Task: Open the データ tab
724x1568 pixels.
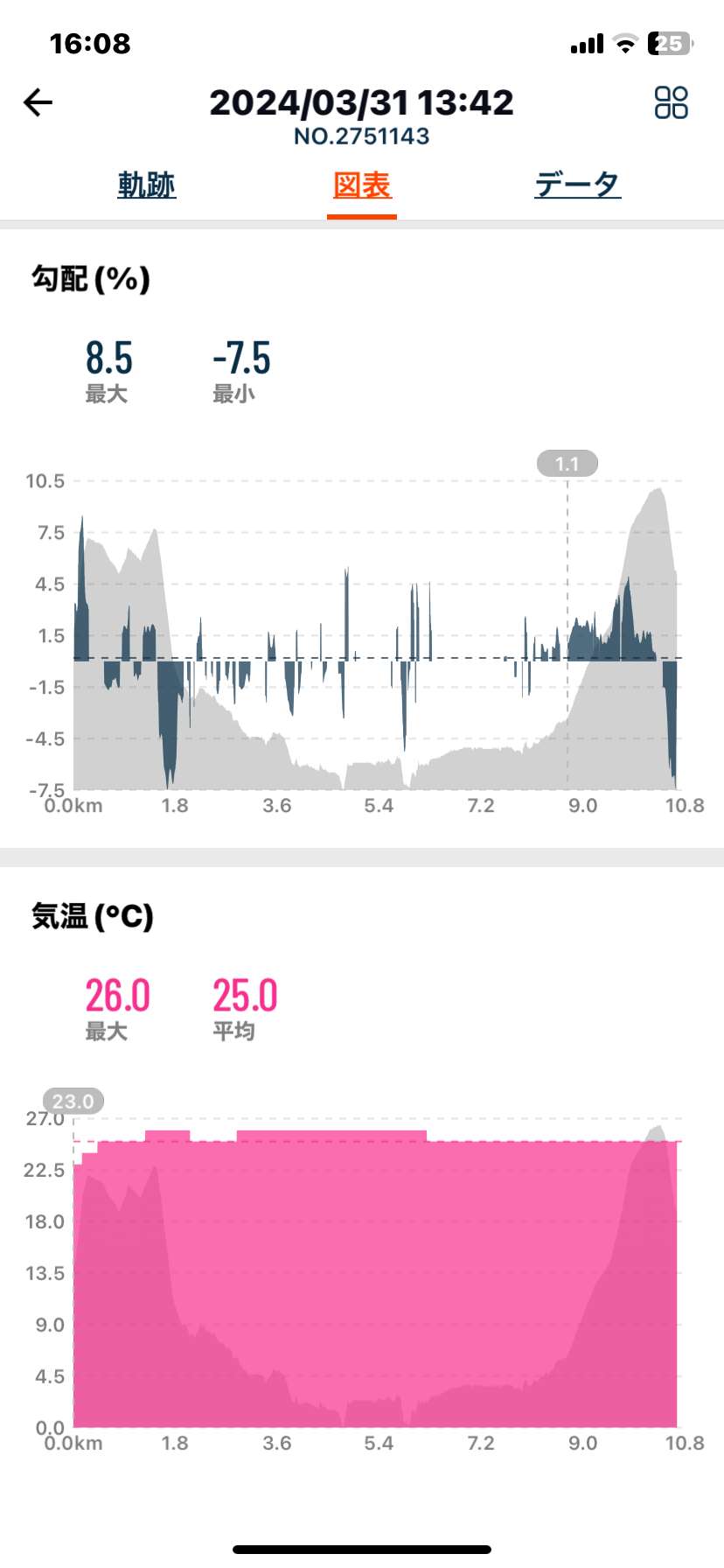Action: 578,185
